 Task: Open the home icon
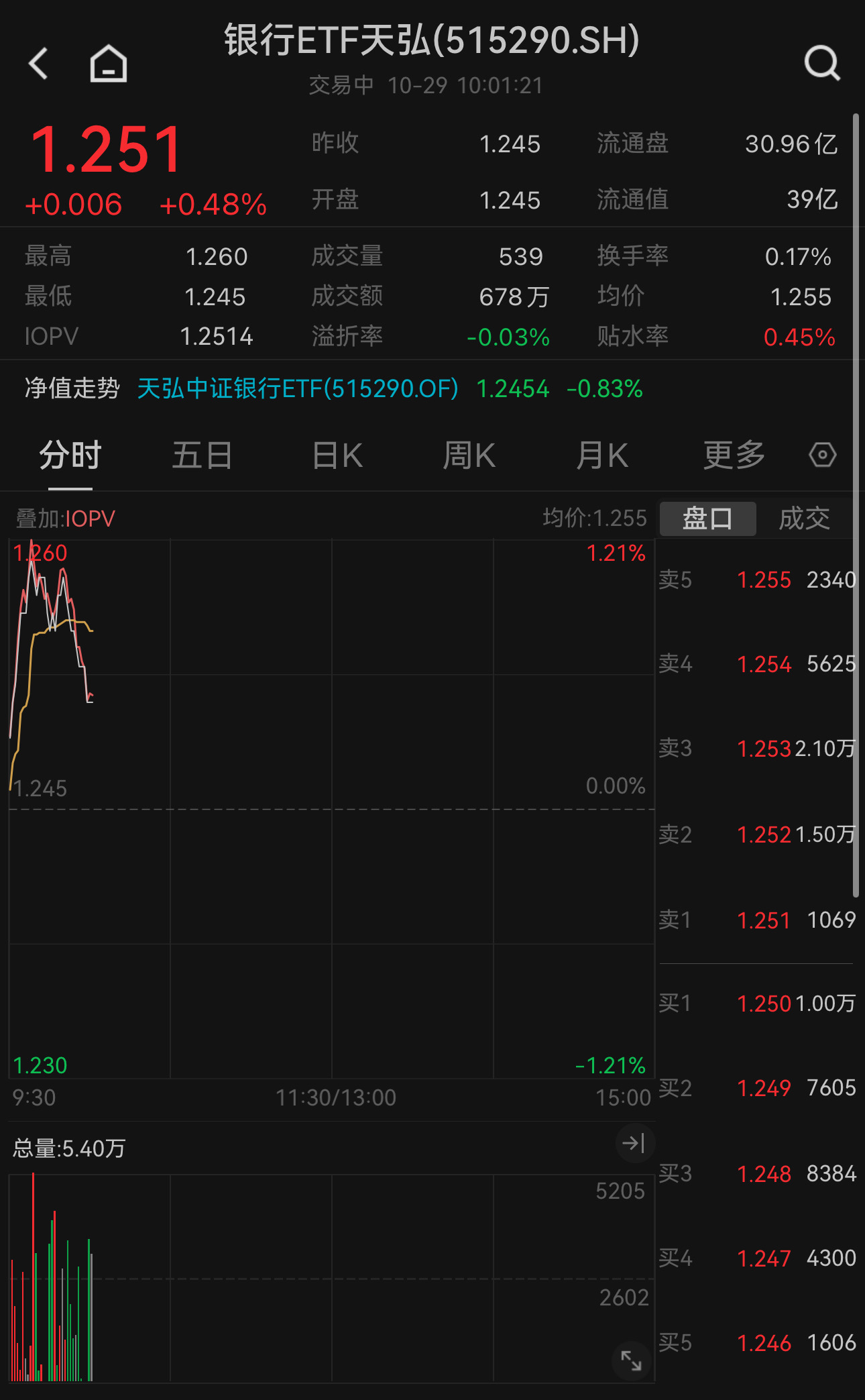point(109,64)
